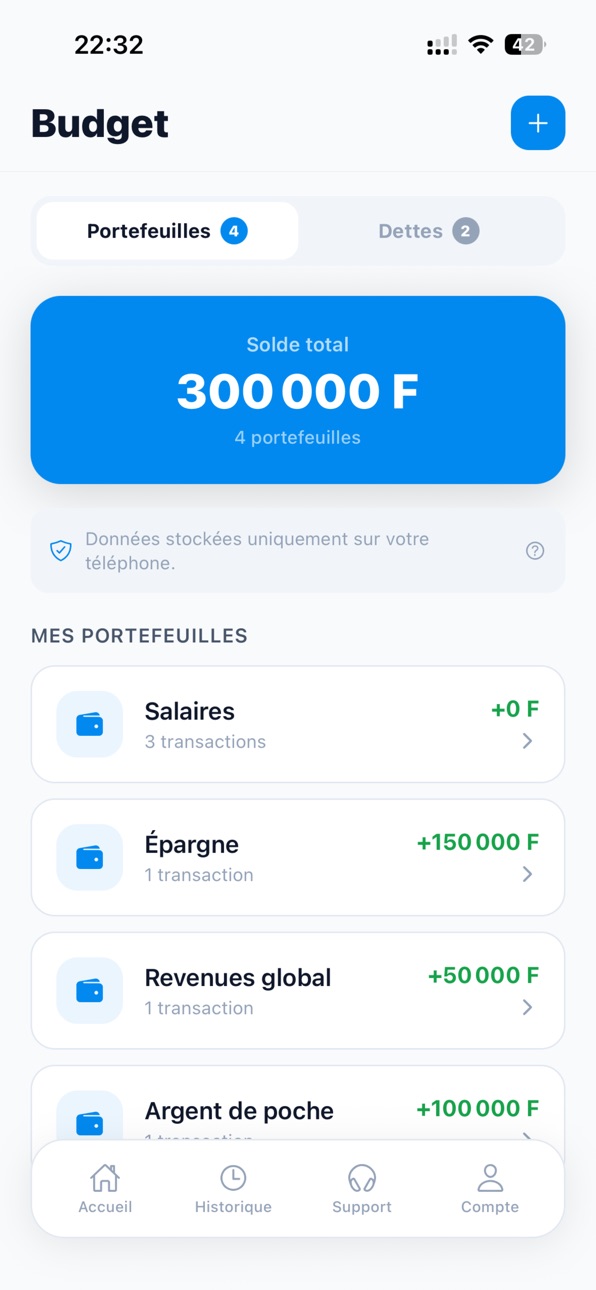
Task: Switch to the Historique tab
Action: 233,1189
